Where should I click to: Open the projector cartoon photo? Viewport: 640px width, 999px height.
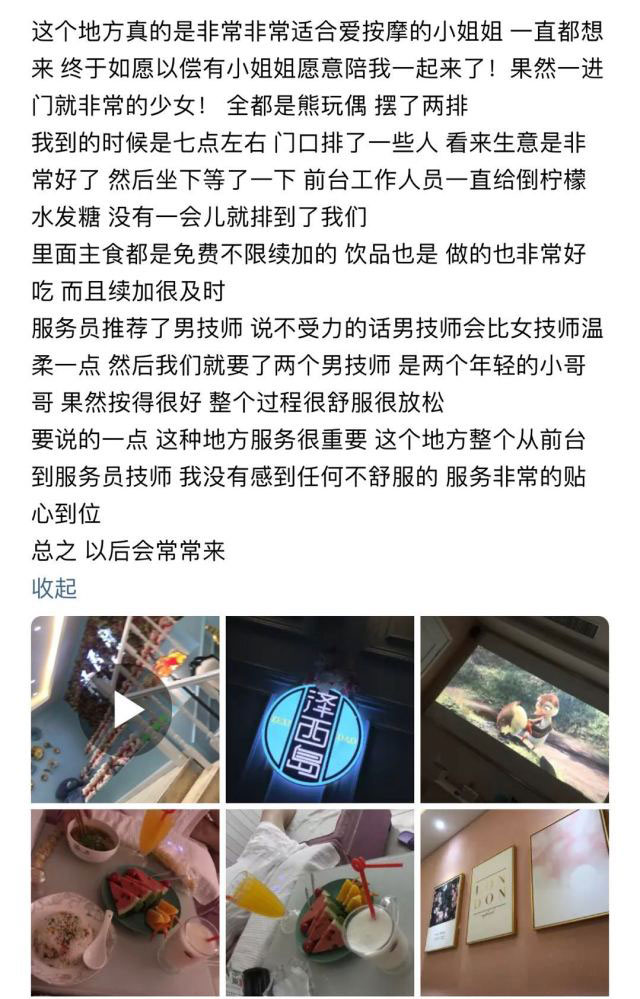(514, 709)
